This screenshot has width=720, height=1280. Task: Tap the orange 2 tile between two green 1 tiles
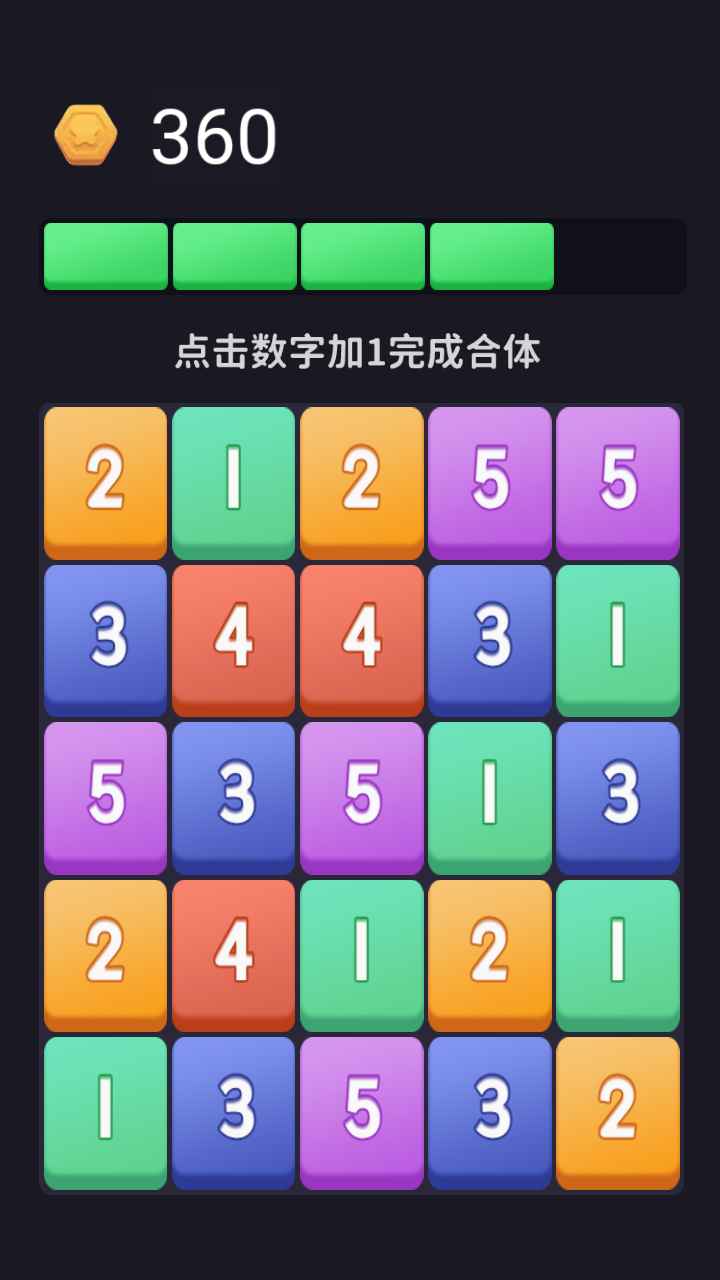point(490,955)
